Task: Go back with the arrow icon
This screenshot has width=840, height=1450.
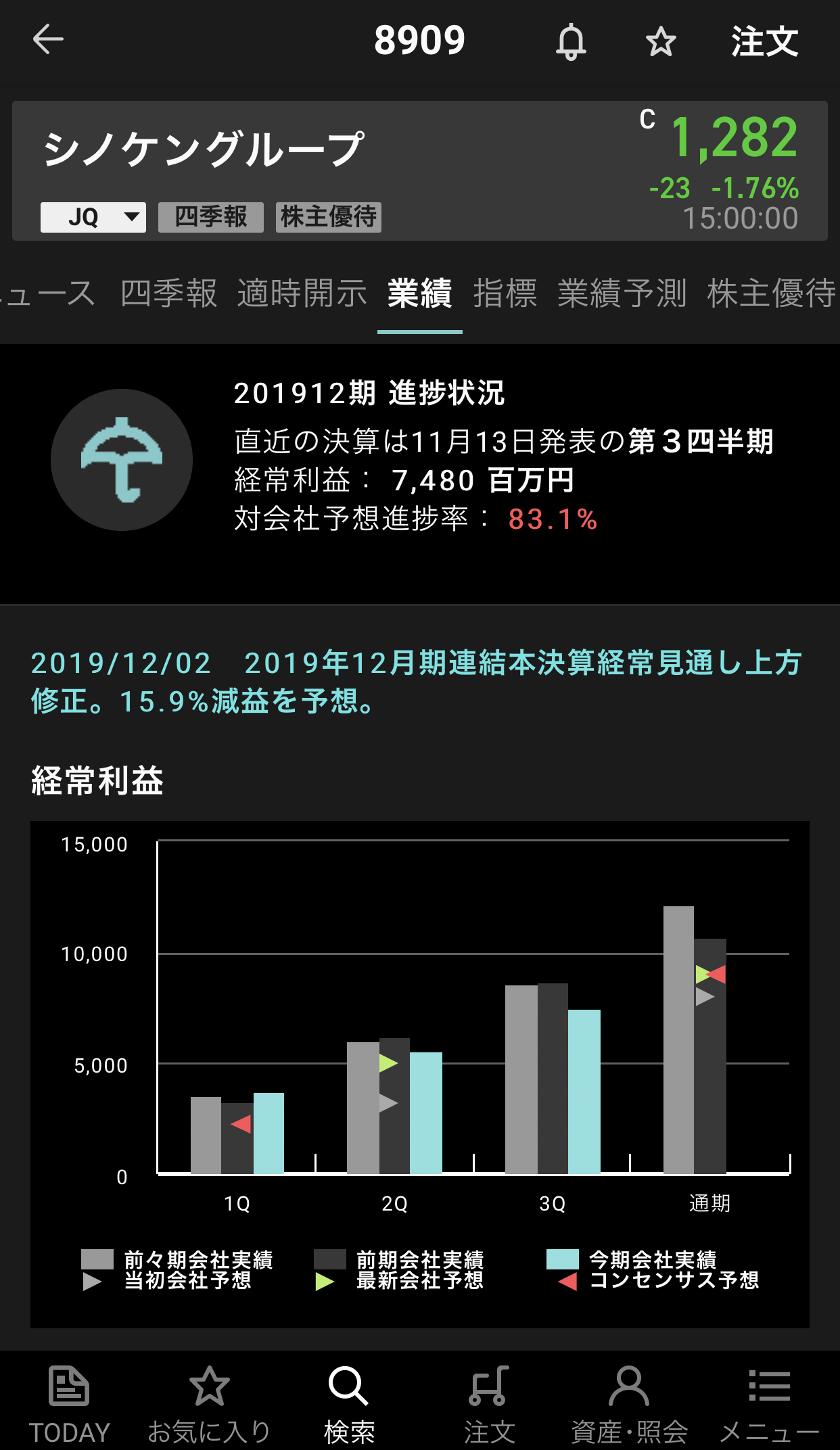Action: click(48, 39)
